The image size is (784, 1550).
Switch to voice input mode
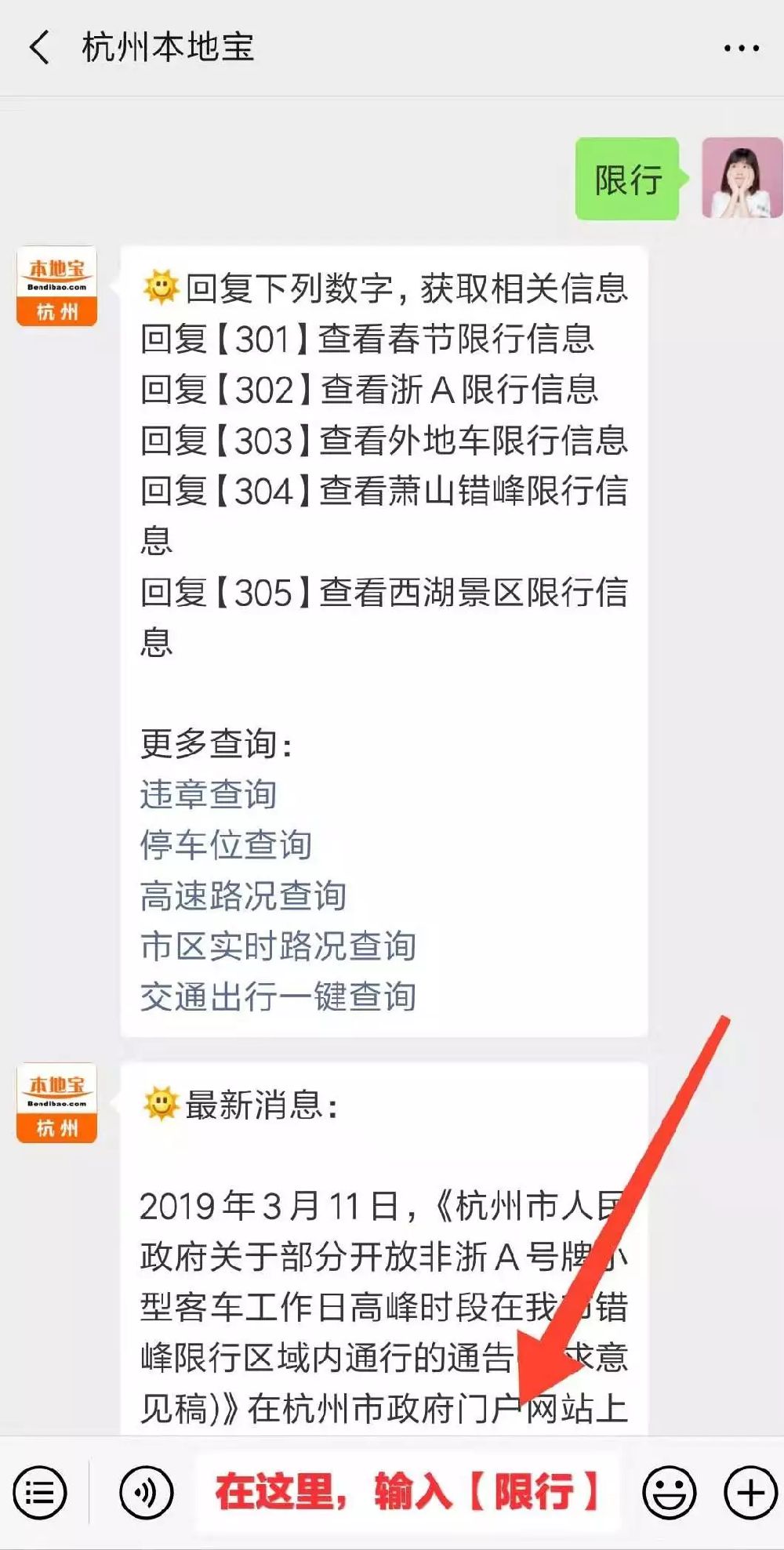click(146, 1493)
